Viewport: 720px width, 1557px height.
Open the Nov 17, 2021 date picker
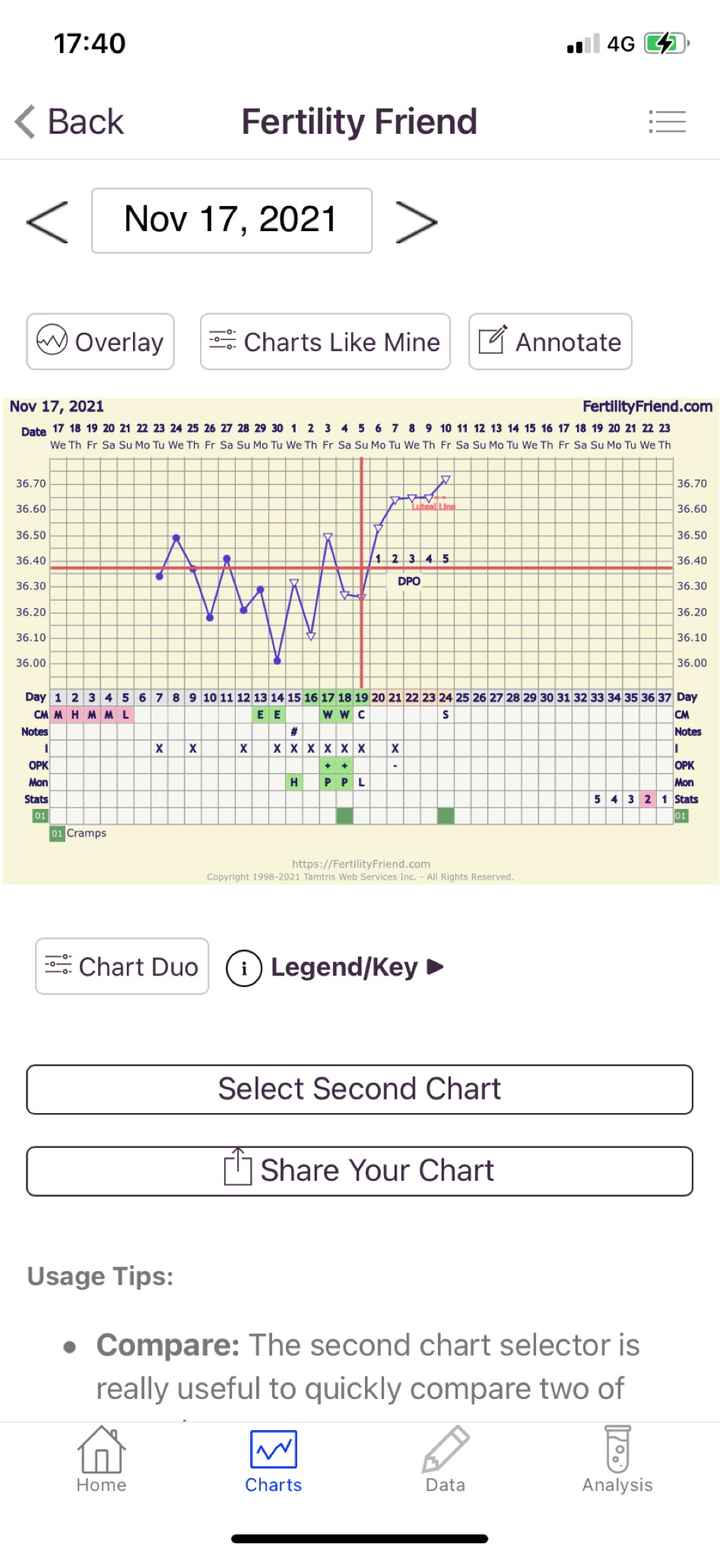coord(231,220)
